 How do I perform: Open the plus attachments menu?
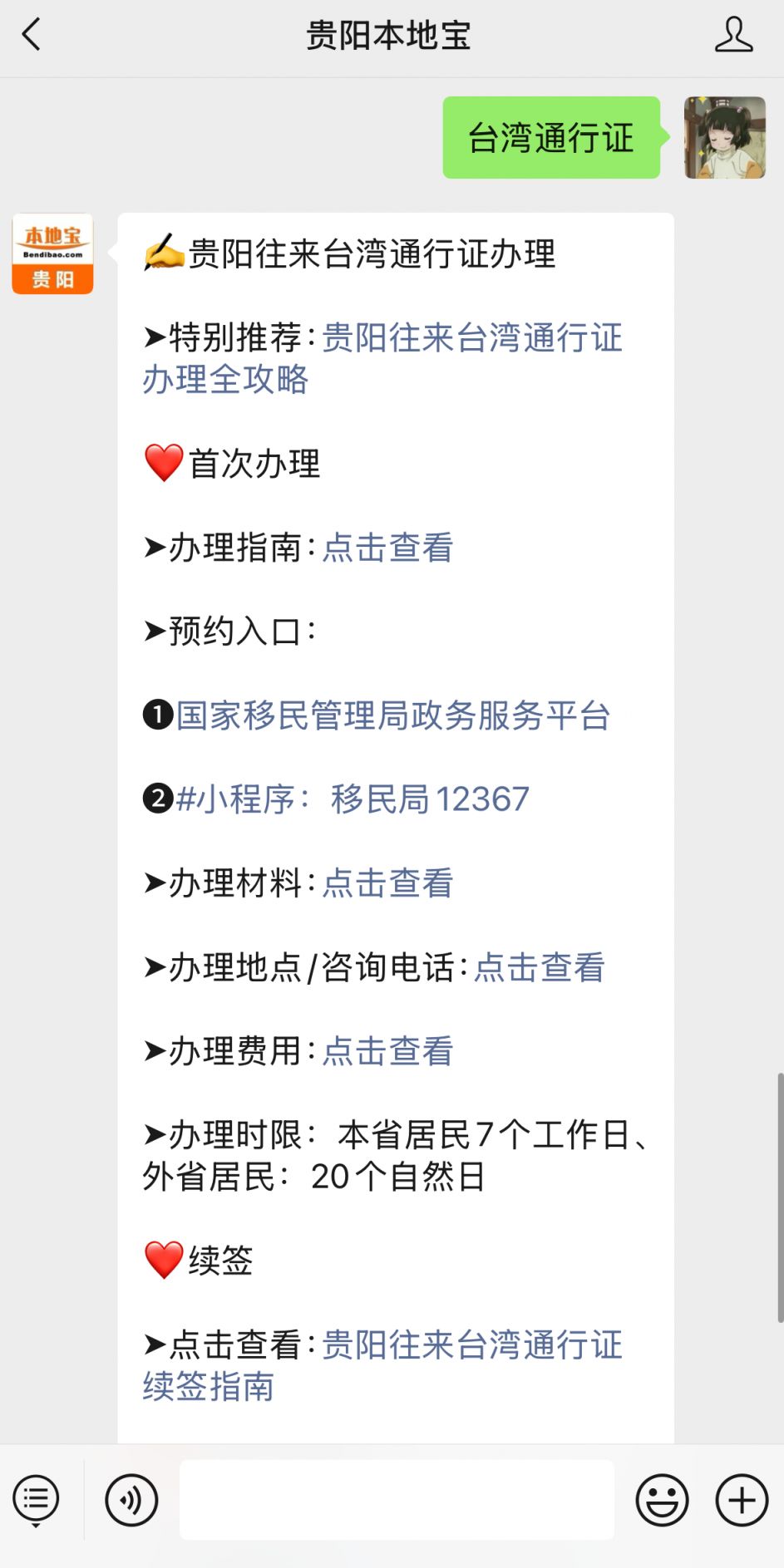pos(742,1501)
